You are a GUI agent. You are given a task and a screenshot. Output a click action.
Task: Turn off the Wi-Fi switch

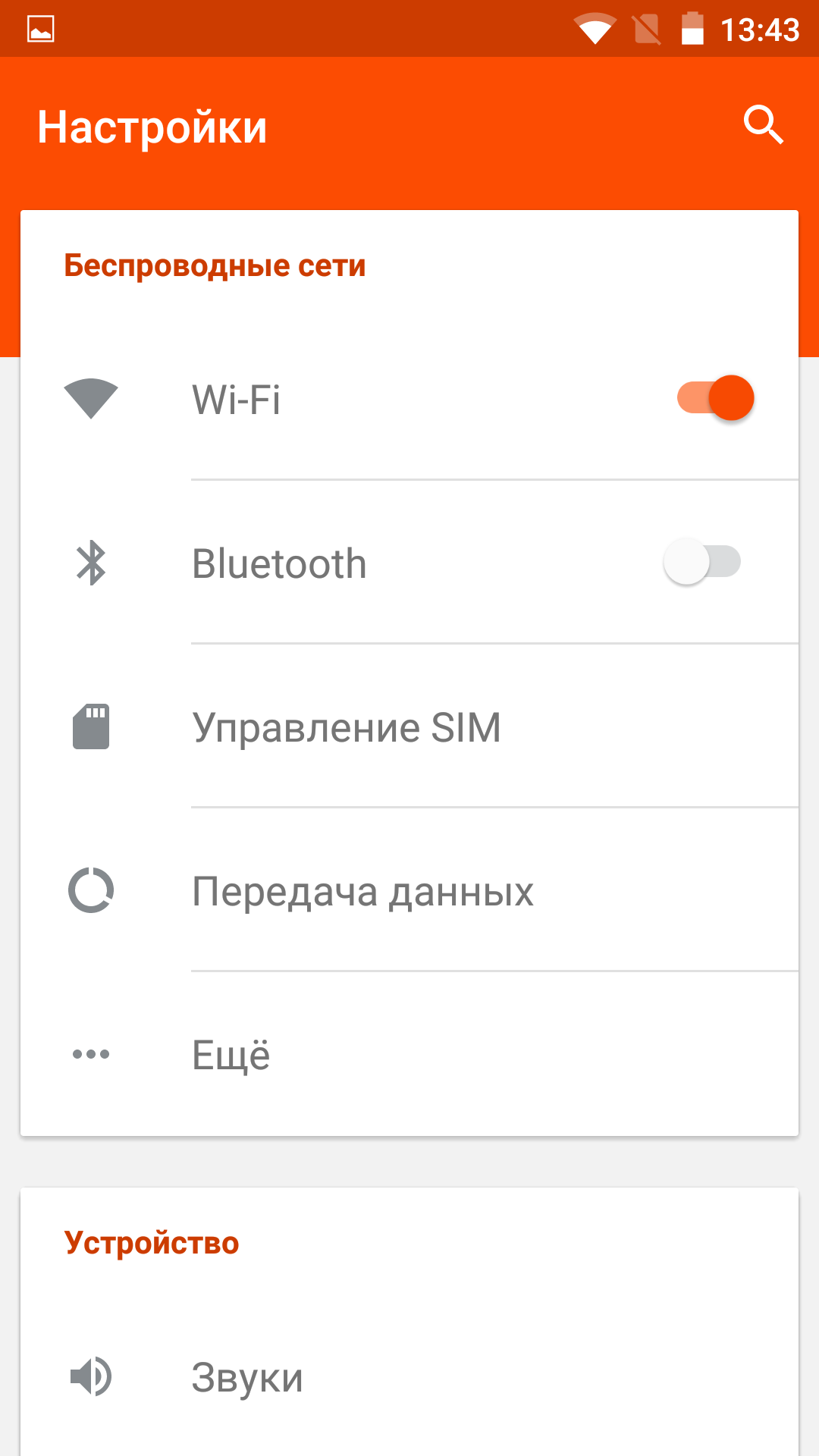coord(715,398)
